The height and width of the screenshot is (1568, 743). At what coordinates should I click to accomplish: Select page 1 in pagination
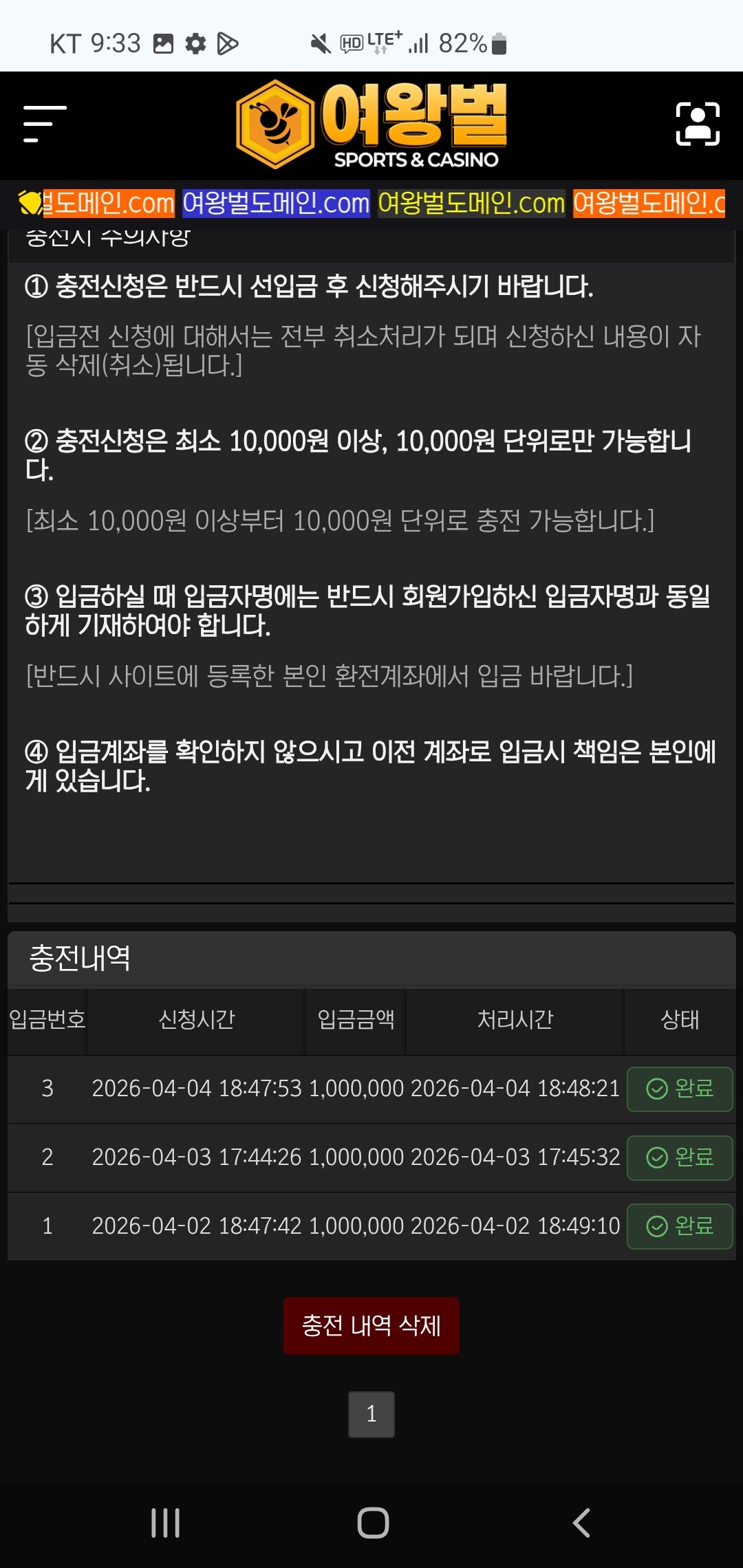(371, 1414)
